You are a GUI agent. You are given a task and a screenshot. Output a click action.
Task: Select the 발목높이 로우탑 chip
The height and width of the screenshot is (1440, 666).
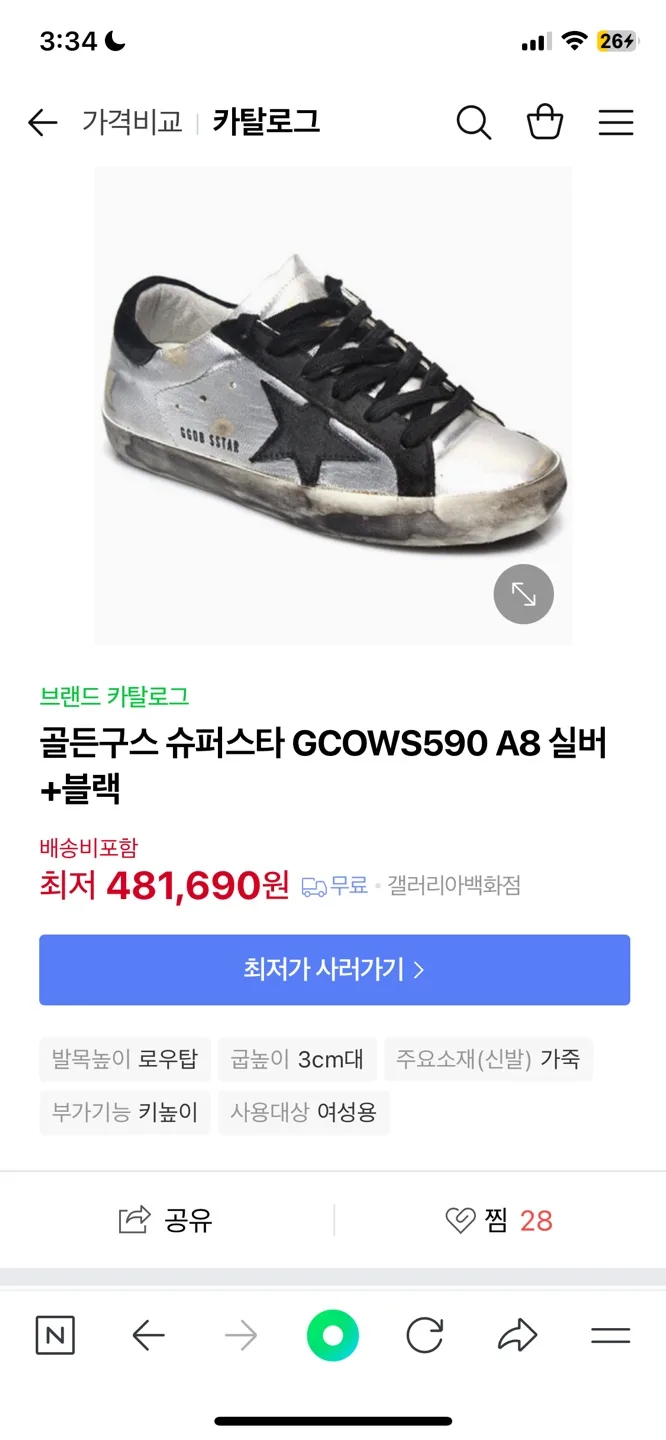[125, 1059]
